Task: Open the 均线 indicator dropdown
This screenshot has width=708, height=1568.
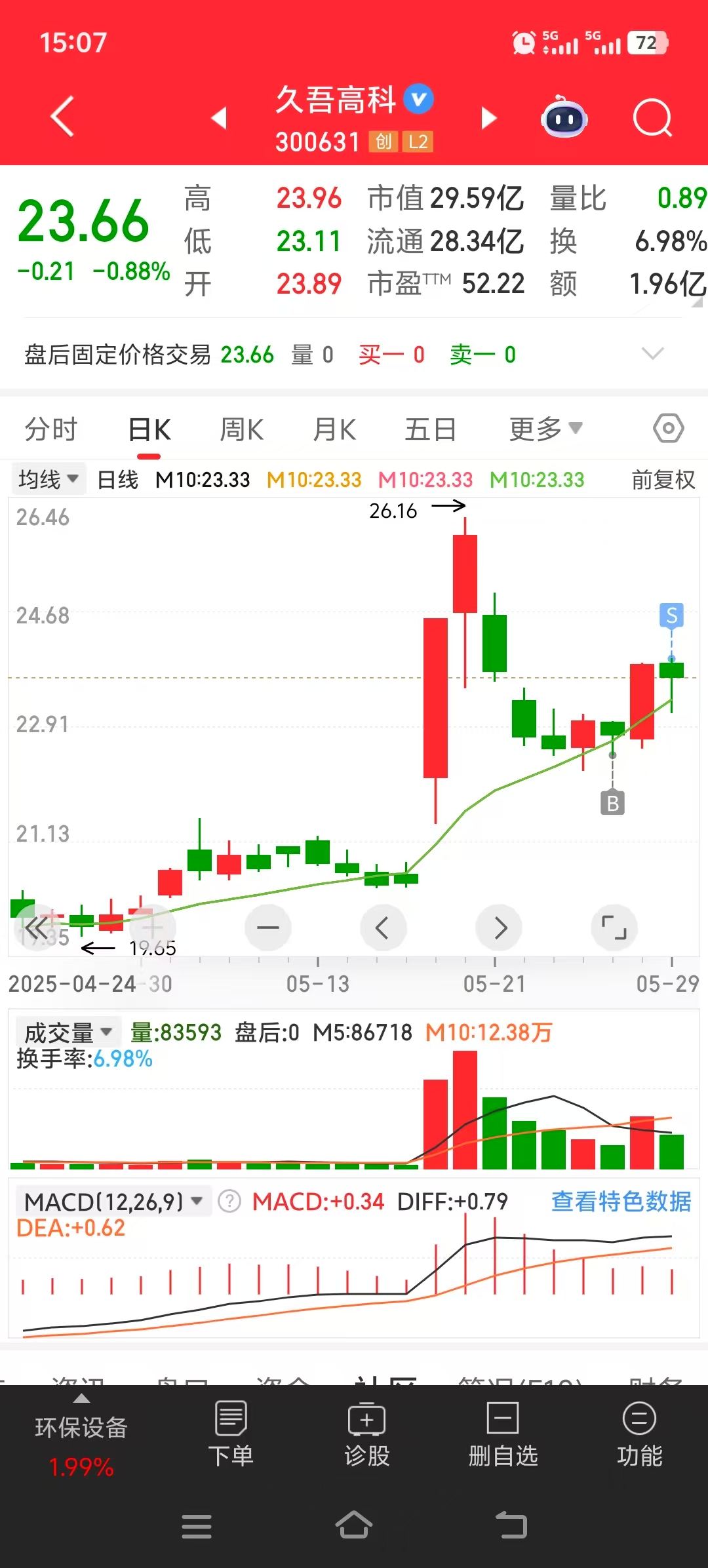Action: tap(48, 479)
